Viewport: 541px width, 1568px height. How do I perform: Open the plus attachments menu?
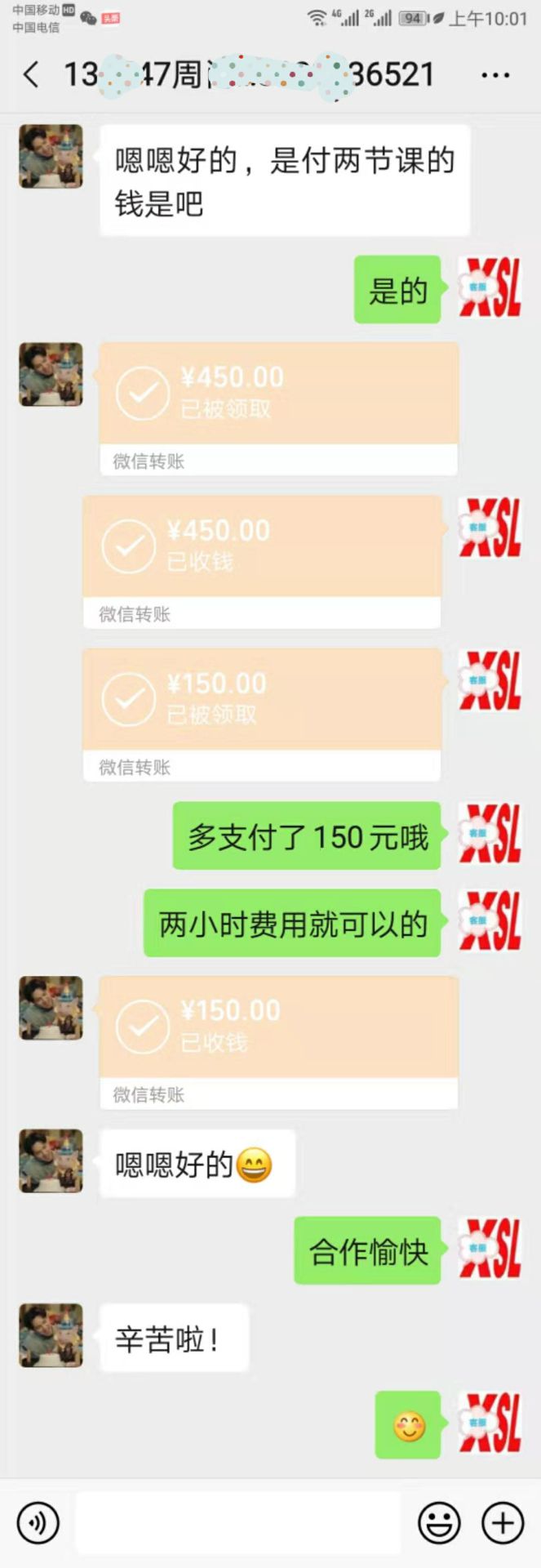tap(503, 1522)
